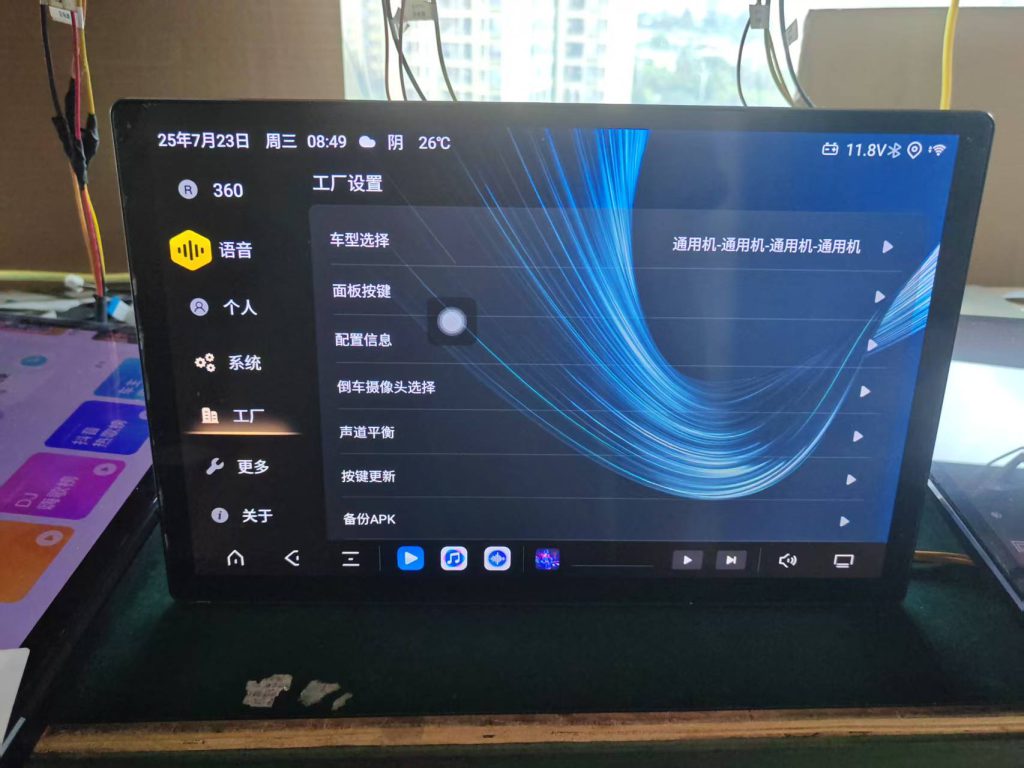The image size is (1024, 768).
Task: Tap the back arrow in the bottom bar
Action: point(292,558)
